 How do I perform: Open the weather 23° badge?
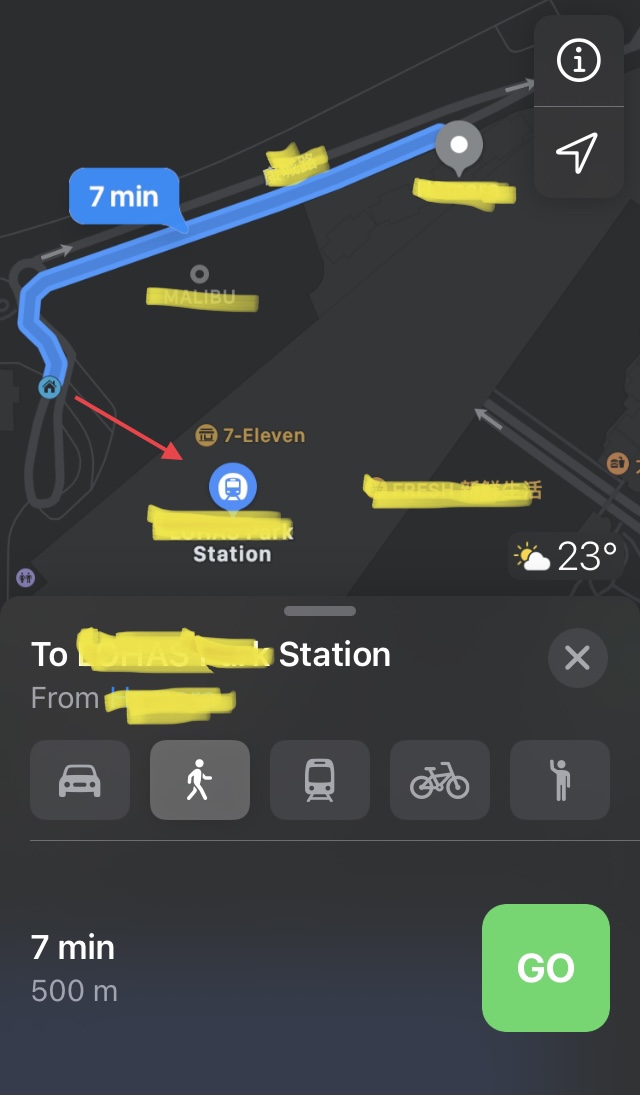pos(565,556)
